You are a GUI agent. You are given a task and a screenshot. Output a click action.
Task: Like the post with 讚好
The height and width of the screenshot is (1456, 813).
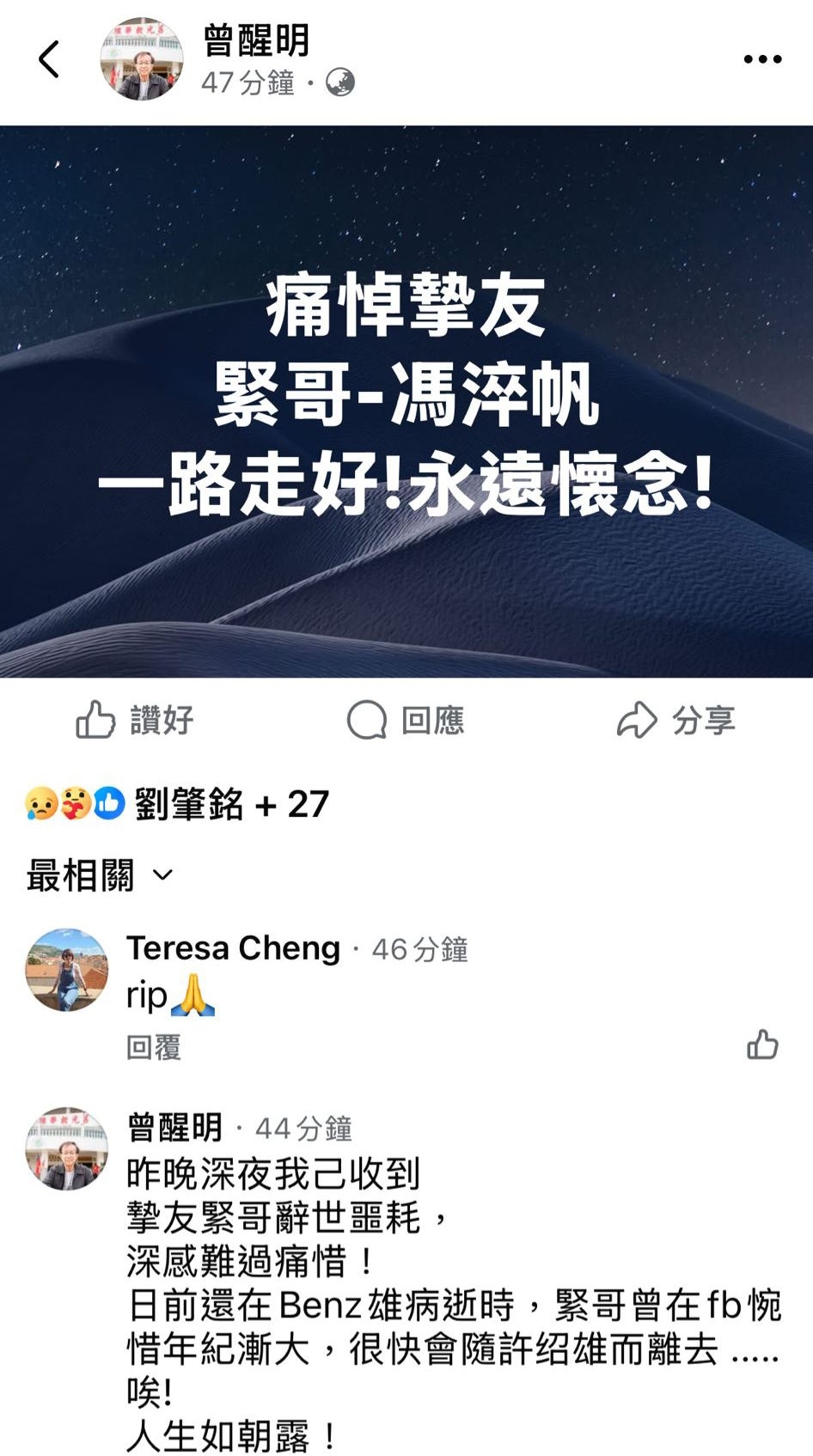point(135,720)
